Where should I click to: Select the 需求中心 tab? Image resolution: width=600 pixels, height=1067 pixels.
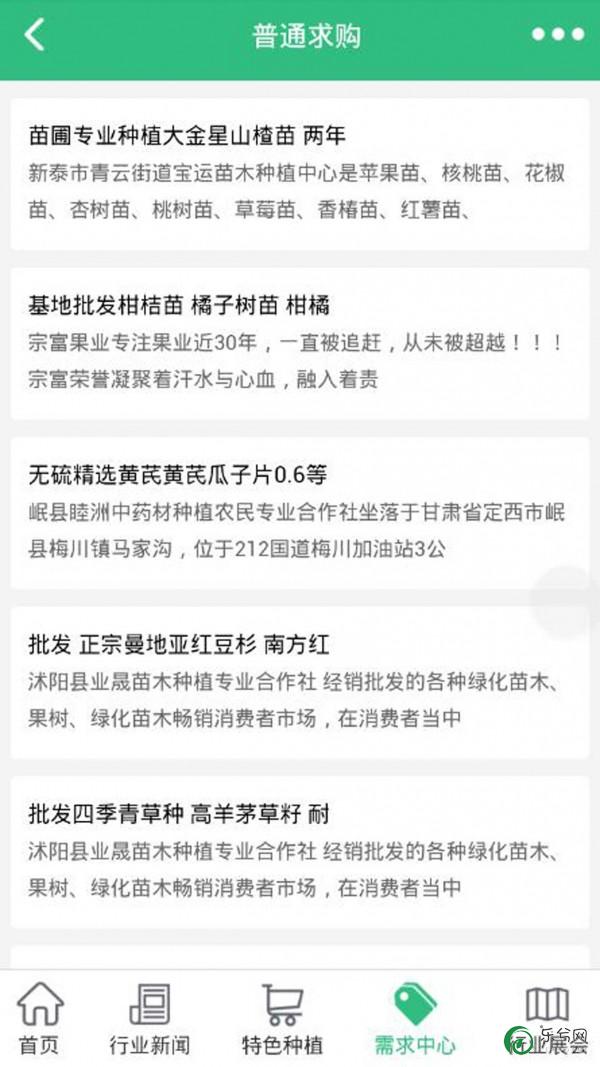(x=415, y=1019)
